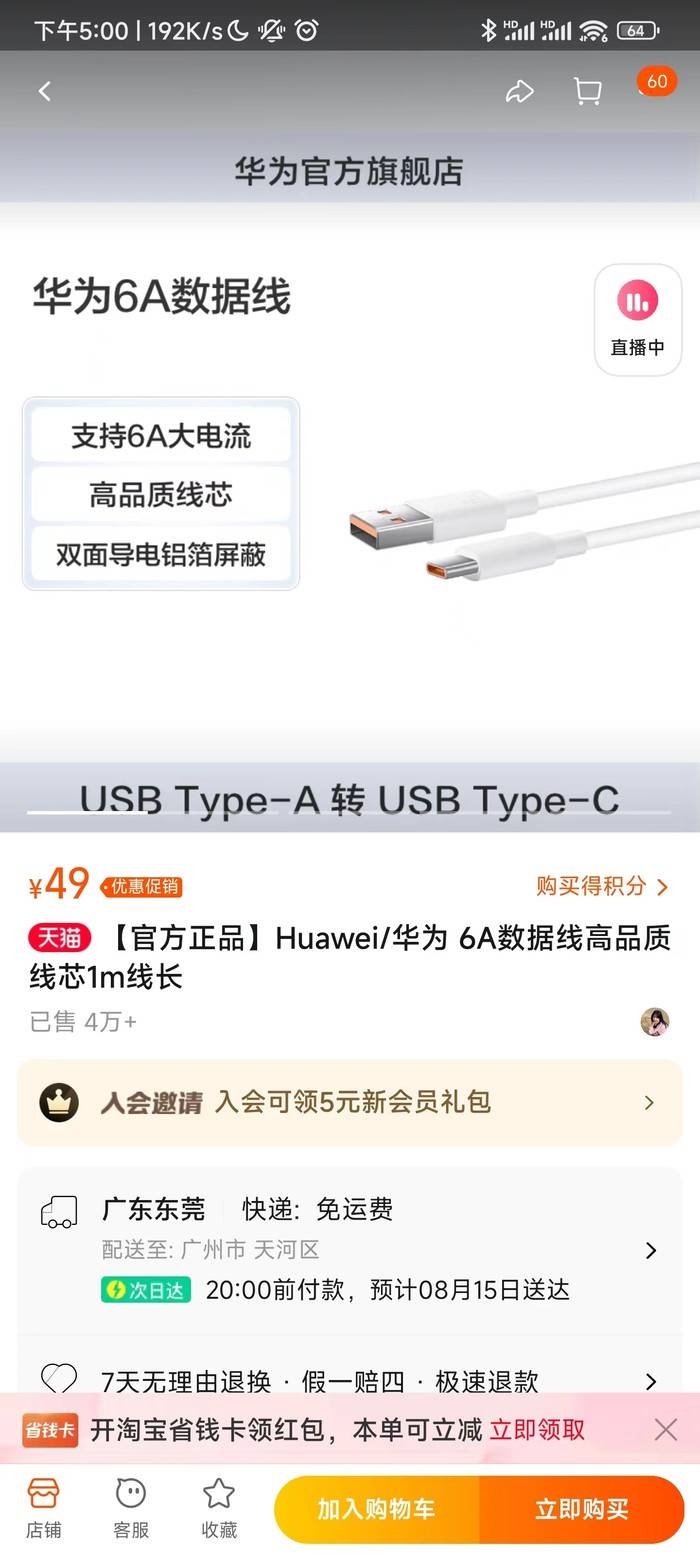Visit the 店铺 store page
Image resolution: width=700 pixels, height=1556 pixels.
point(44,1508)
